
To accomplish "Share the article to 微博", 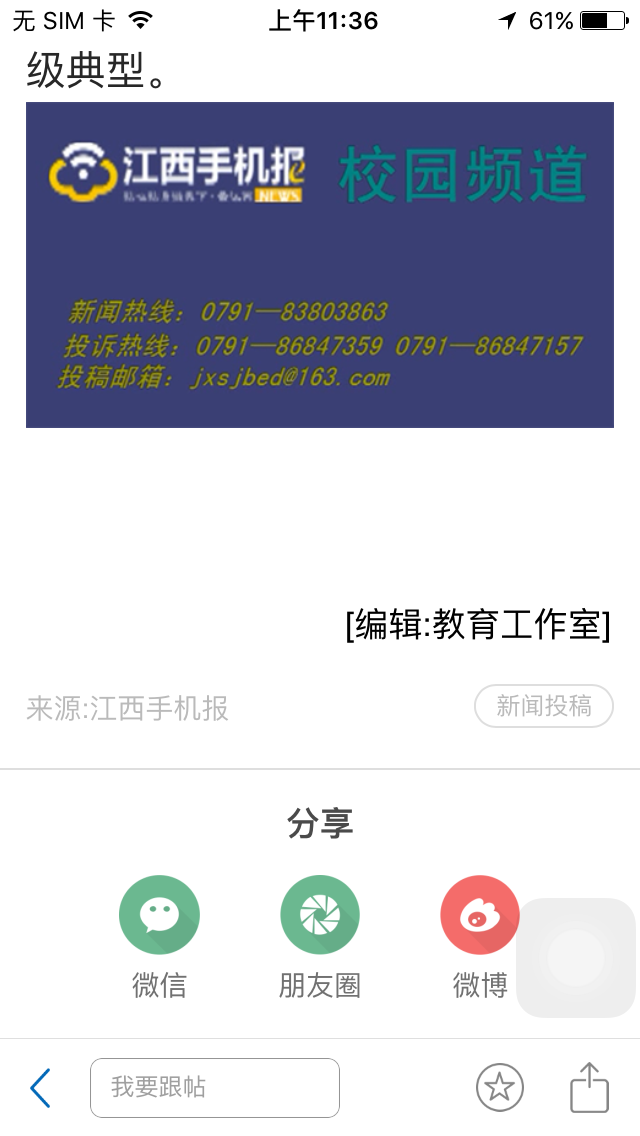I will coord(479,916).
